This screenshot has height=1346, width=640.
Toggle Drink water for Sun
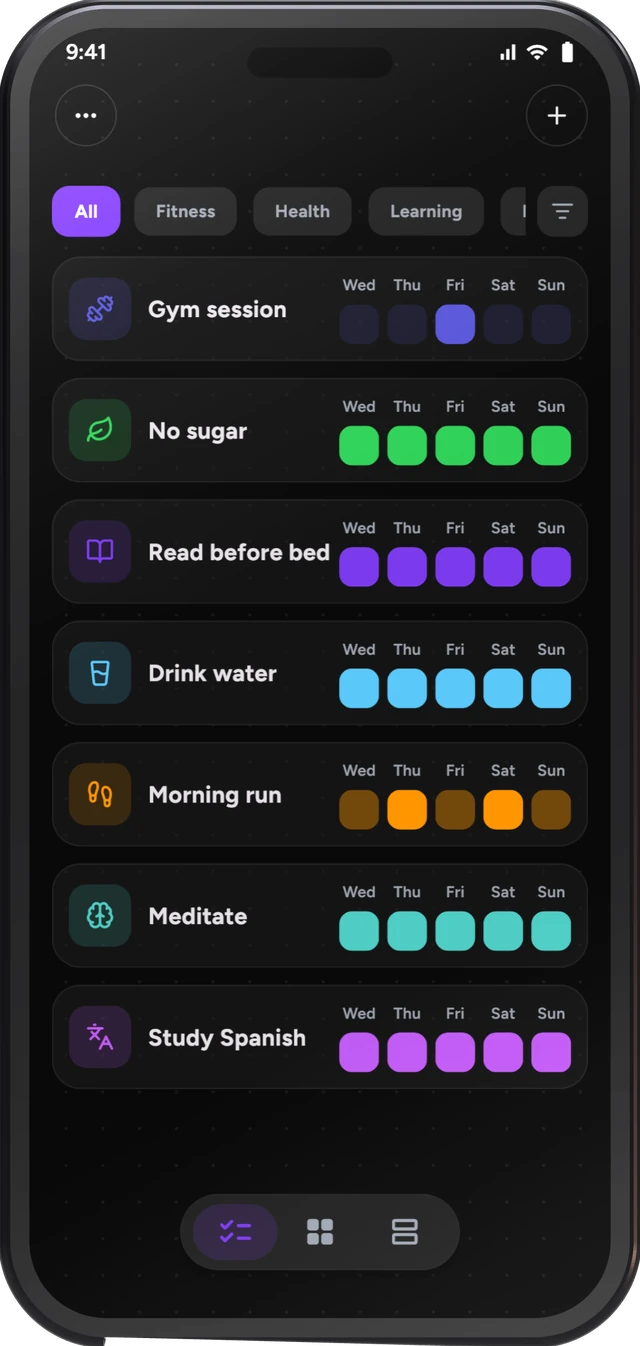click(x=551, y=689)
